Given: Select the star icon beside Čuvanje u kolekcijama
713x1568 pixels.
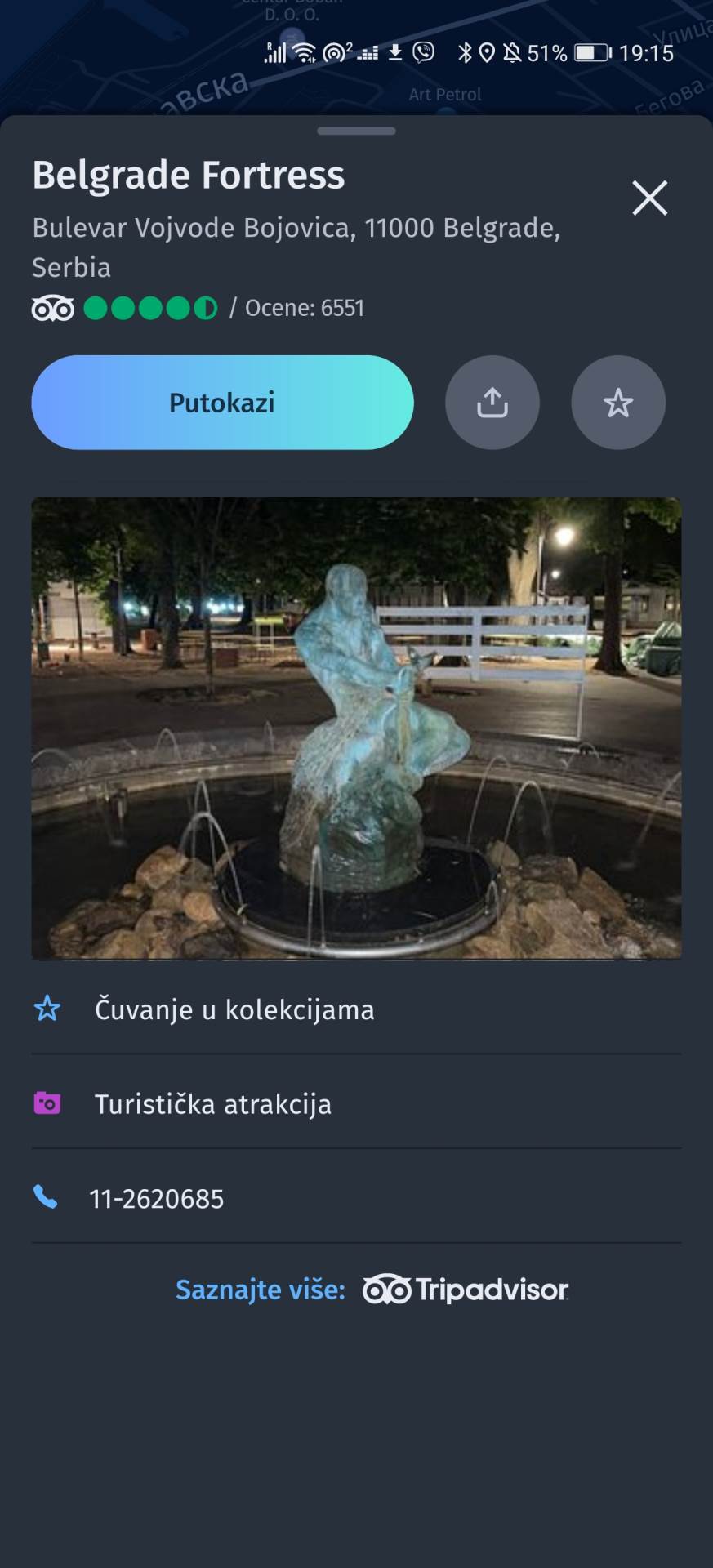Looking at the screenshot, I should coord(47,1009).
